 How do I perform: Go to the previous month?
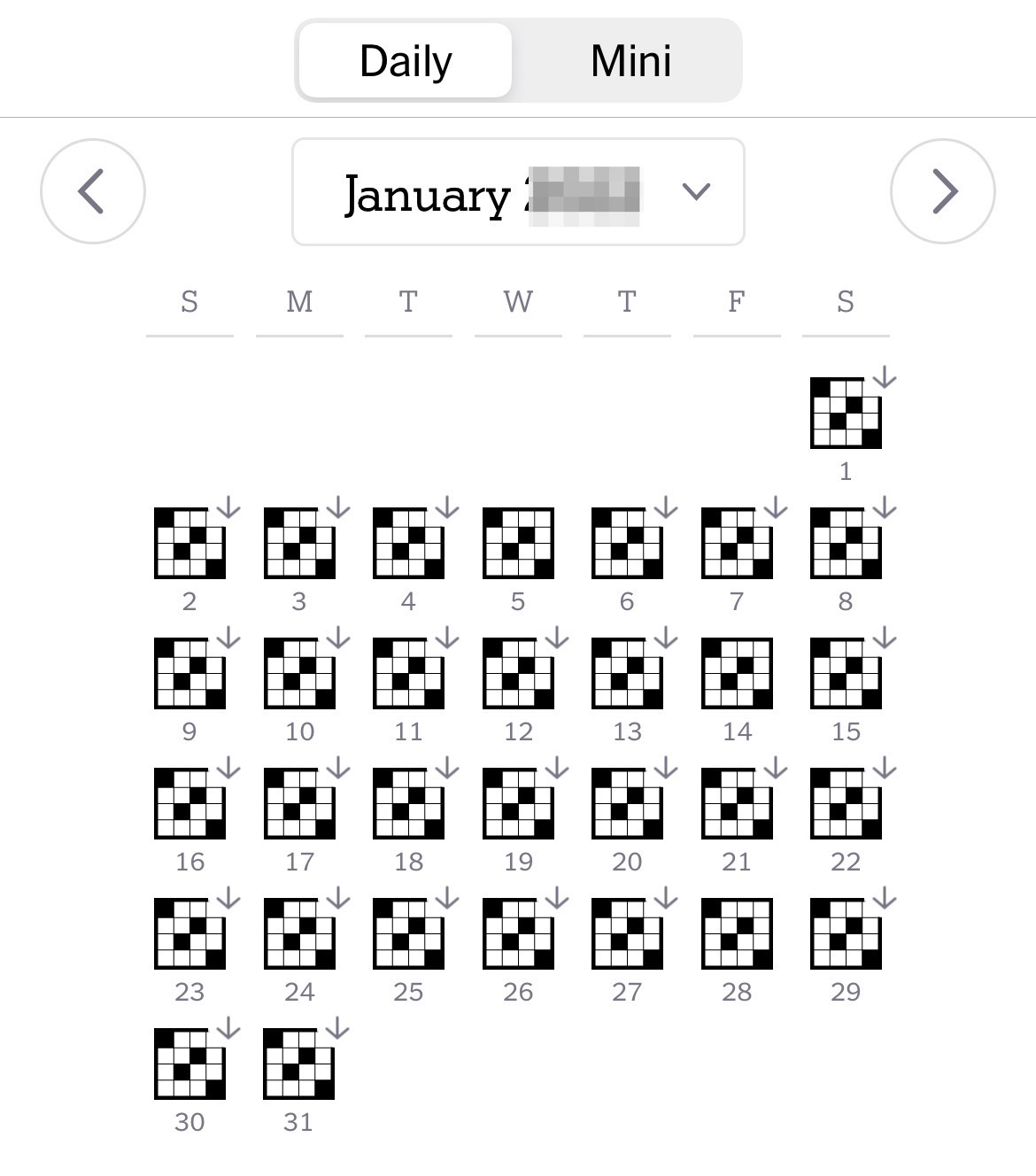pyautogui.click(x=92, y=190)
